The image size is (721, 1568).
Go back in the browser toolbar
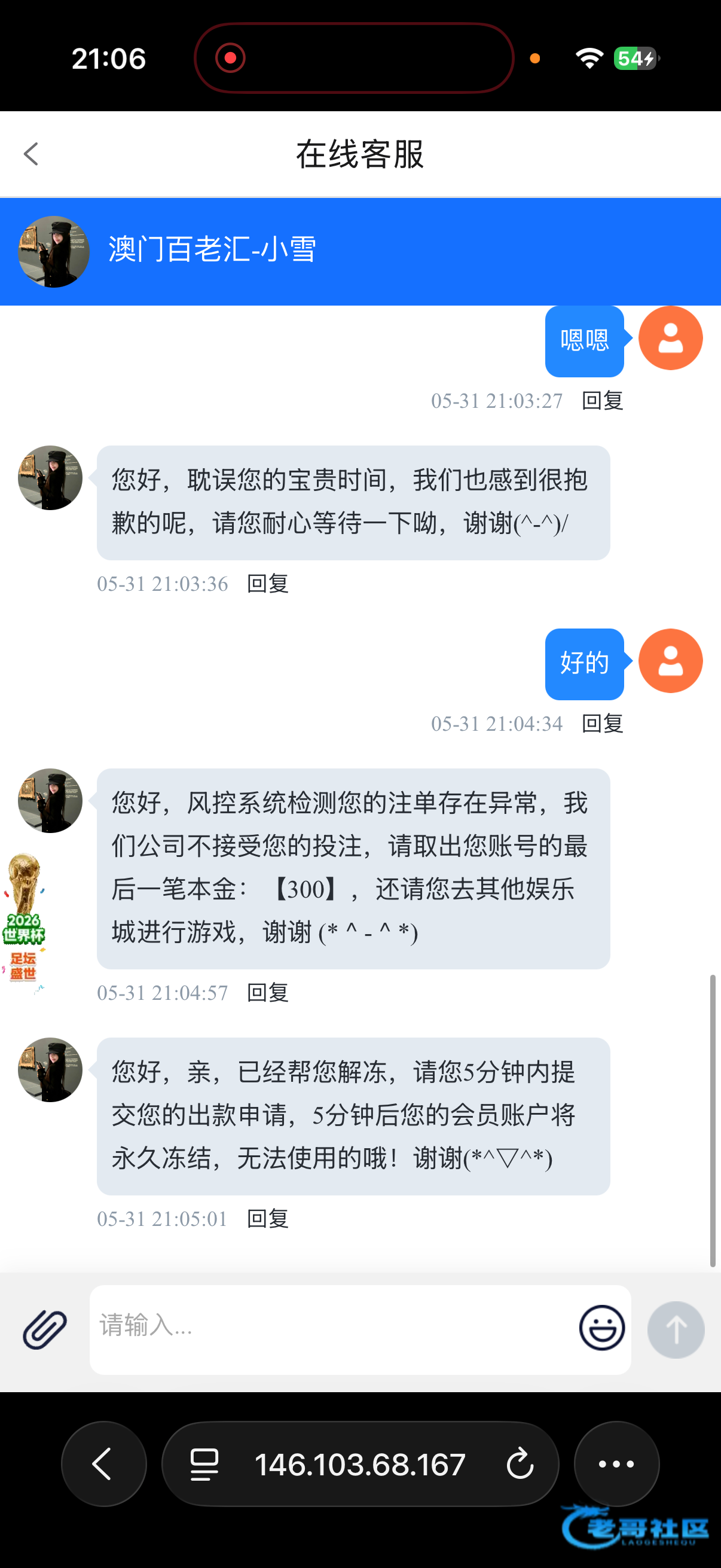(x=103, y=1463)
